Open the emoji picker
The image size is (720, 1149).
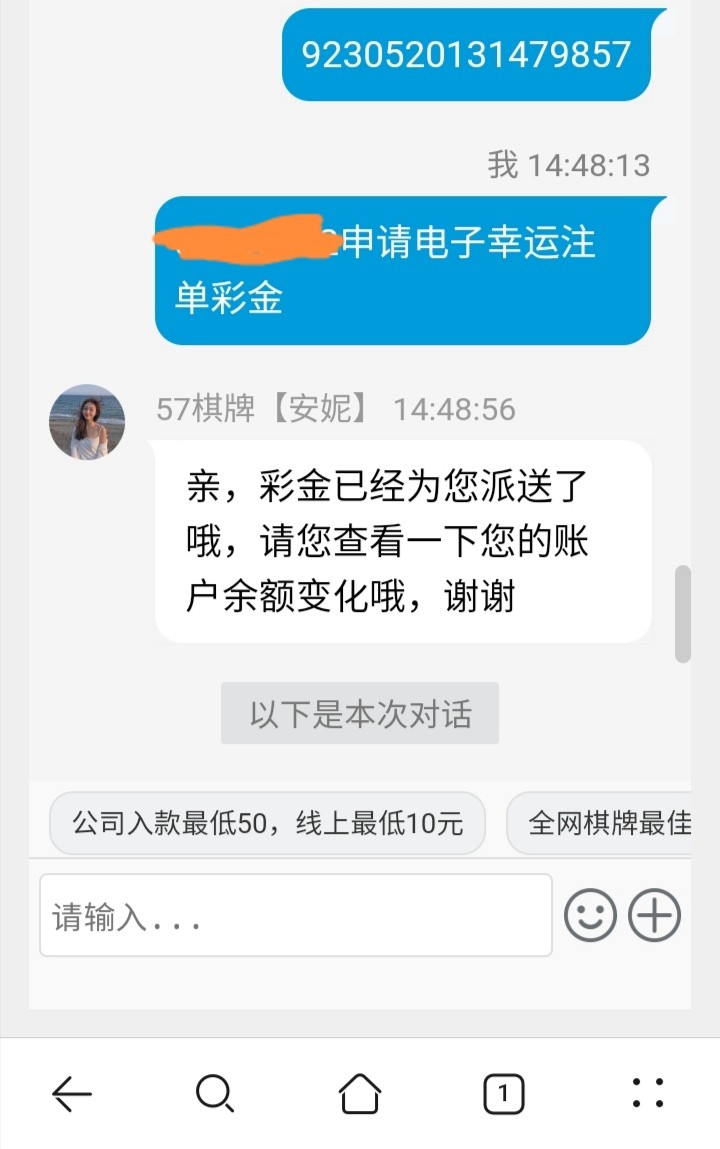[590, 915]
